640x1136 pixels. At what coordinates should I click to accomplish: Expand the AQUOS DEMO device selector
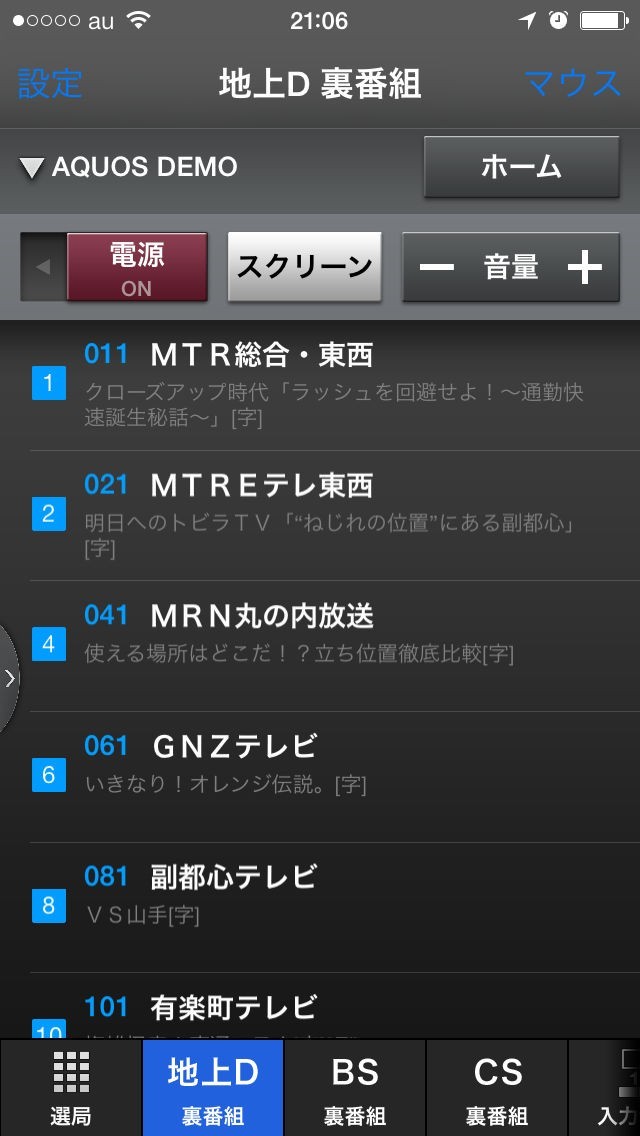tap(128, 167)
